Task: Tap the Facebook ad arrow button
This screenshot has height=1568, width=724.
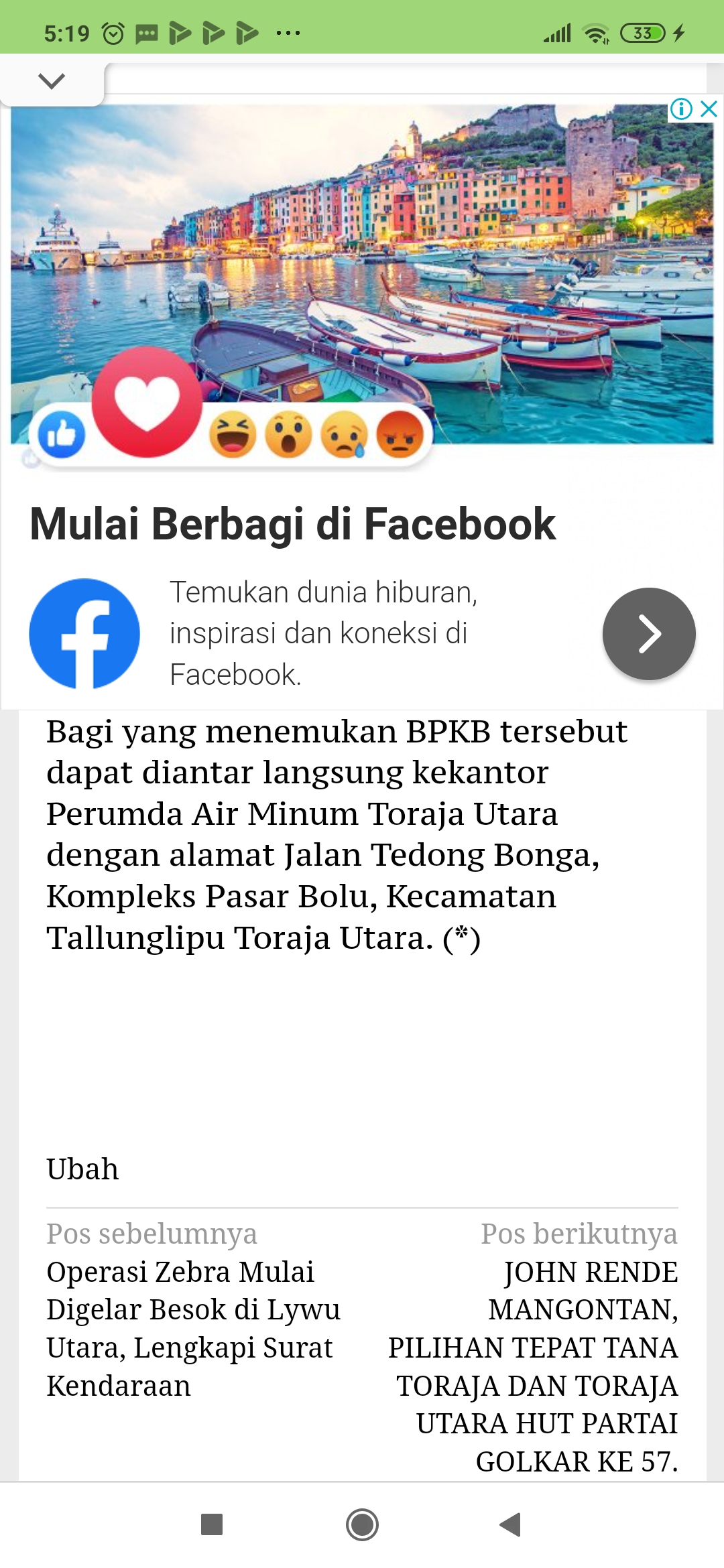Action: [x=648, y=634]
